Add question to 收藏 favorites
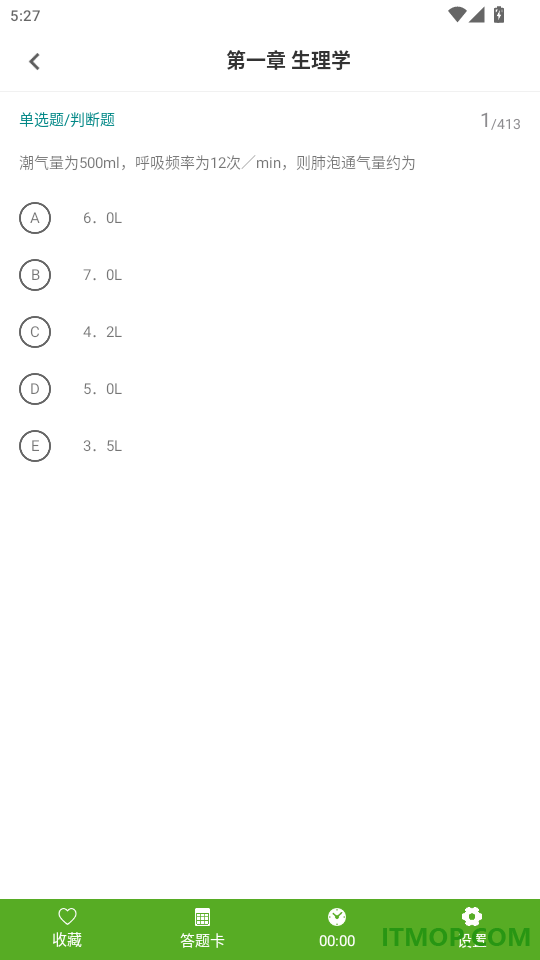The width and height of the screenshot is (540, 960). 67,928
